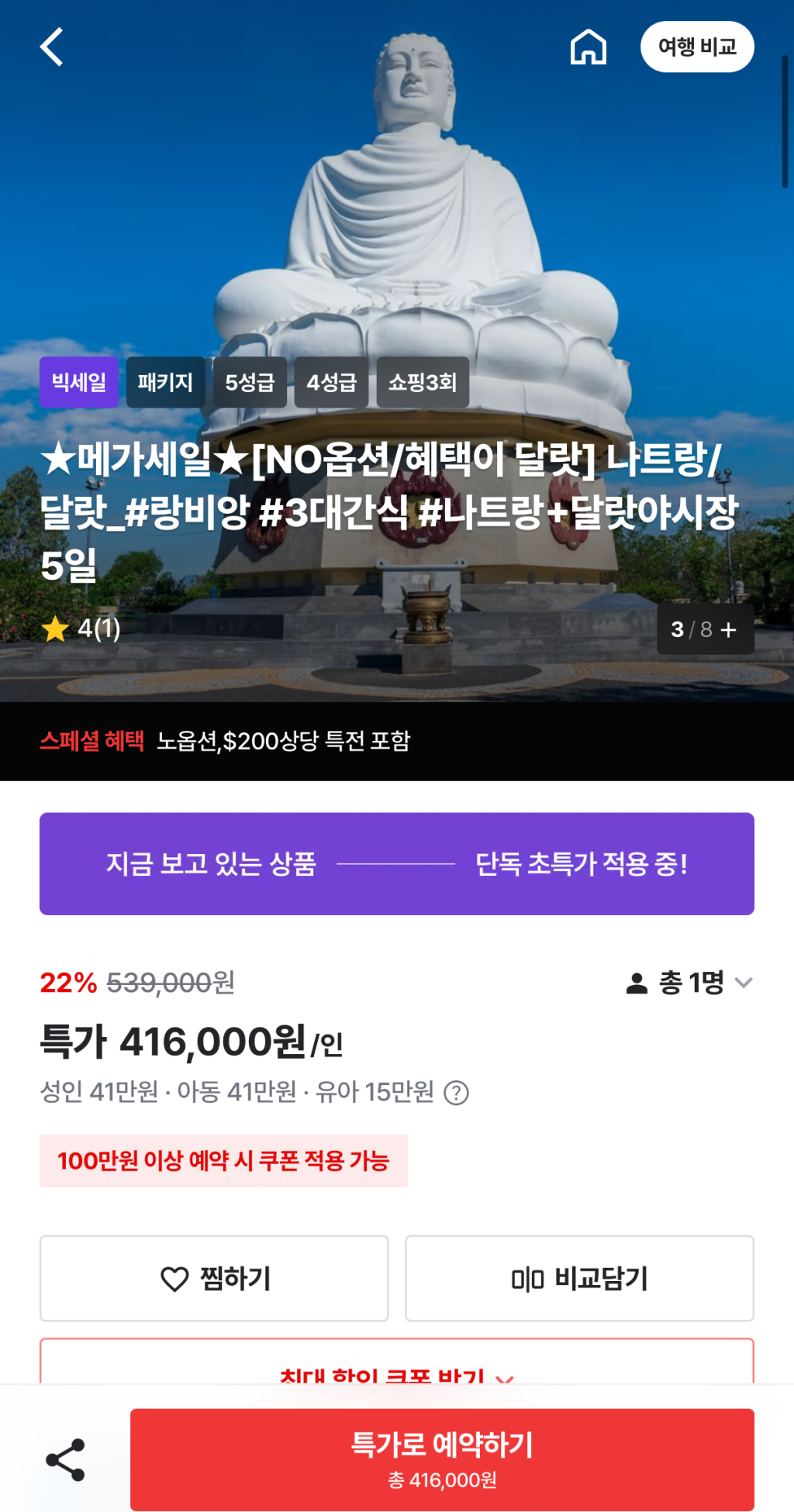Expand the 총 1명 traveler selector
This screenshot has height=1512, width=794.
(689, 983)
